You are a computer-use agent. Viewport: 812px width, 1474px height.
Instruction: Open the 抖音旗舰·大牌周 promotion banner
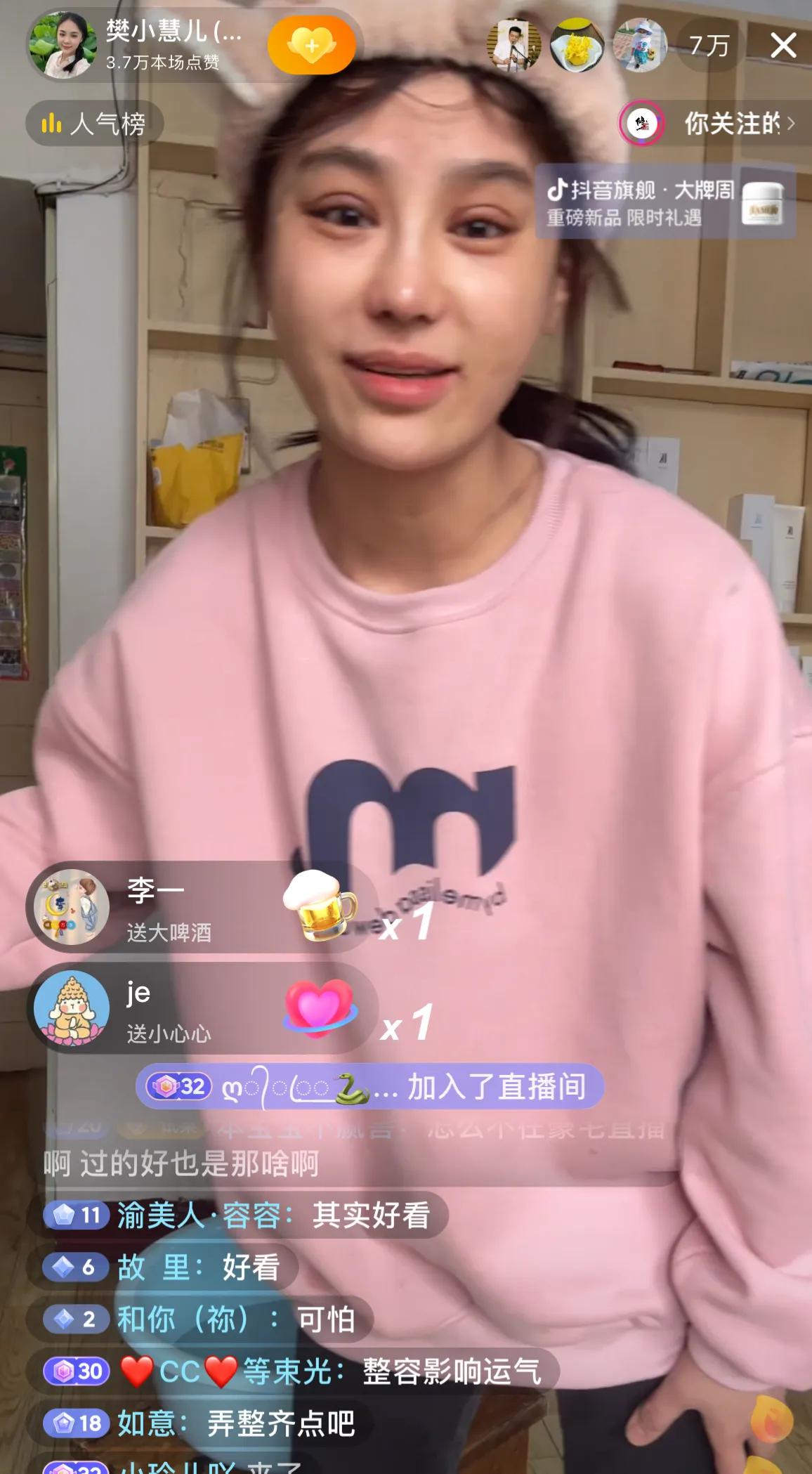(x=664, y=203)
